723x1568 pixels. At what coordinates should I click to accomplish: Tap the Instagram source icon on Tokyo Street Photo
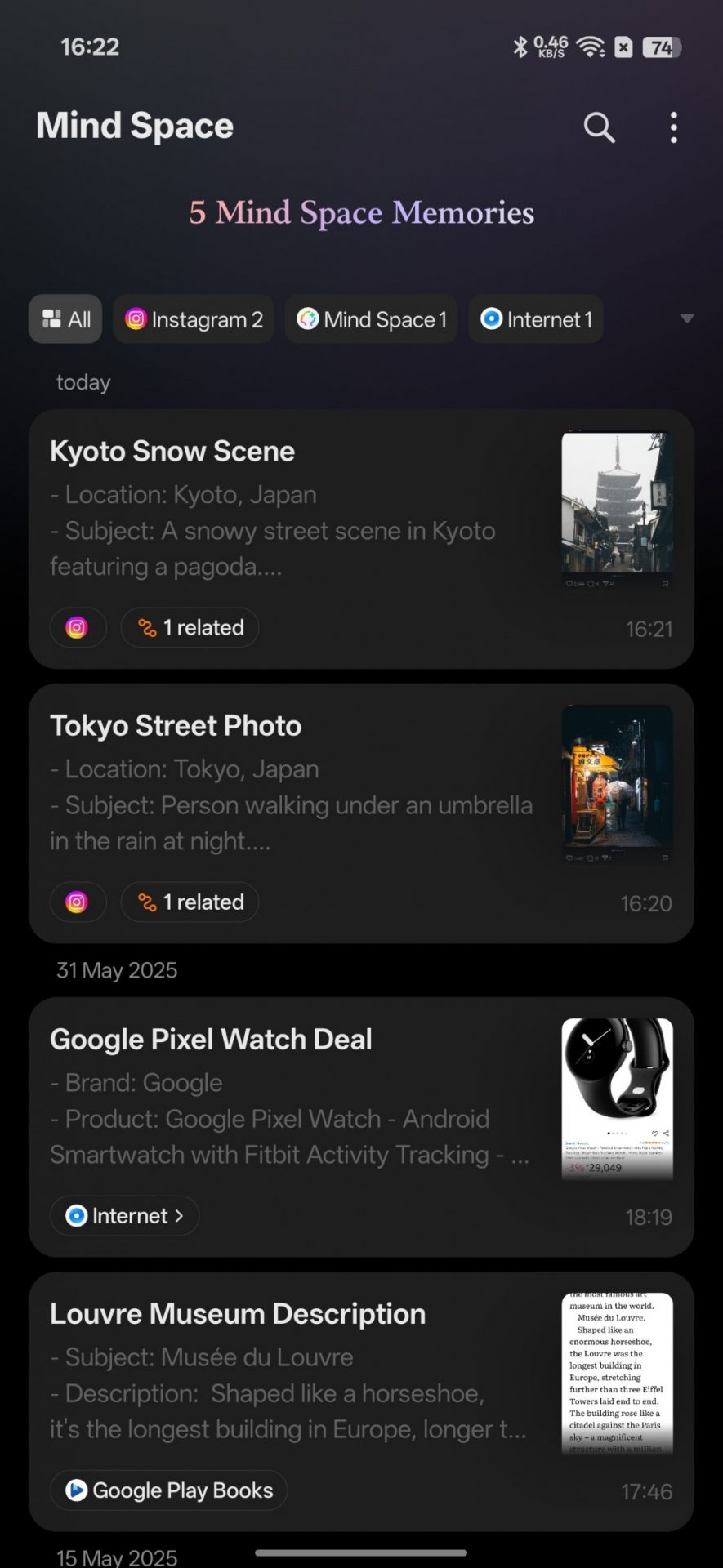tap(77, 902)
